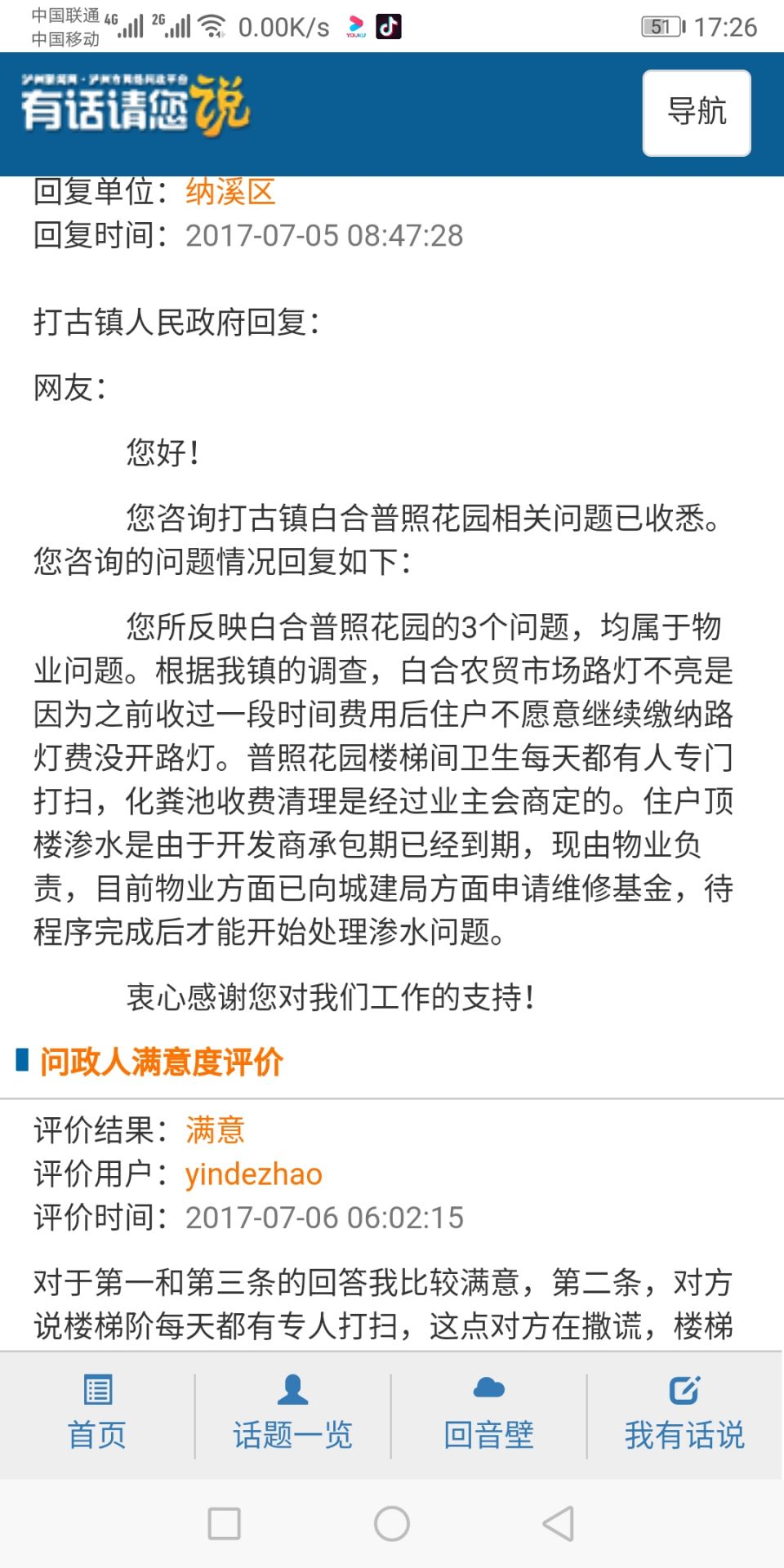View user yindezhao's profile
The width and height of the screenshot is (784, 1568).
[253, 1174]
